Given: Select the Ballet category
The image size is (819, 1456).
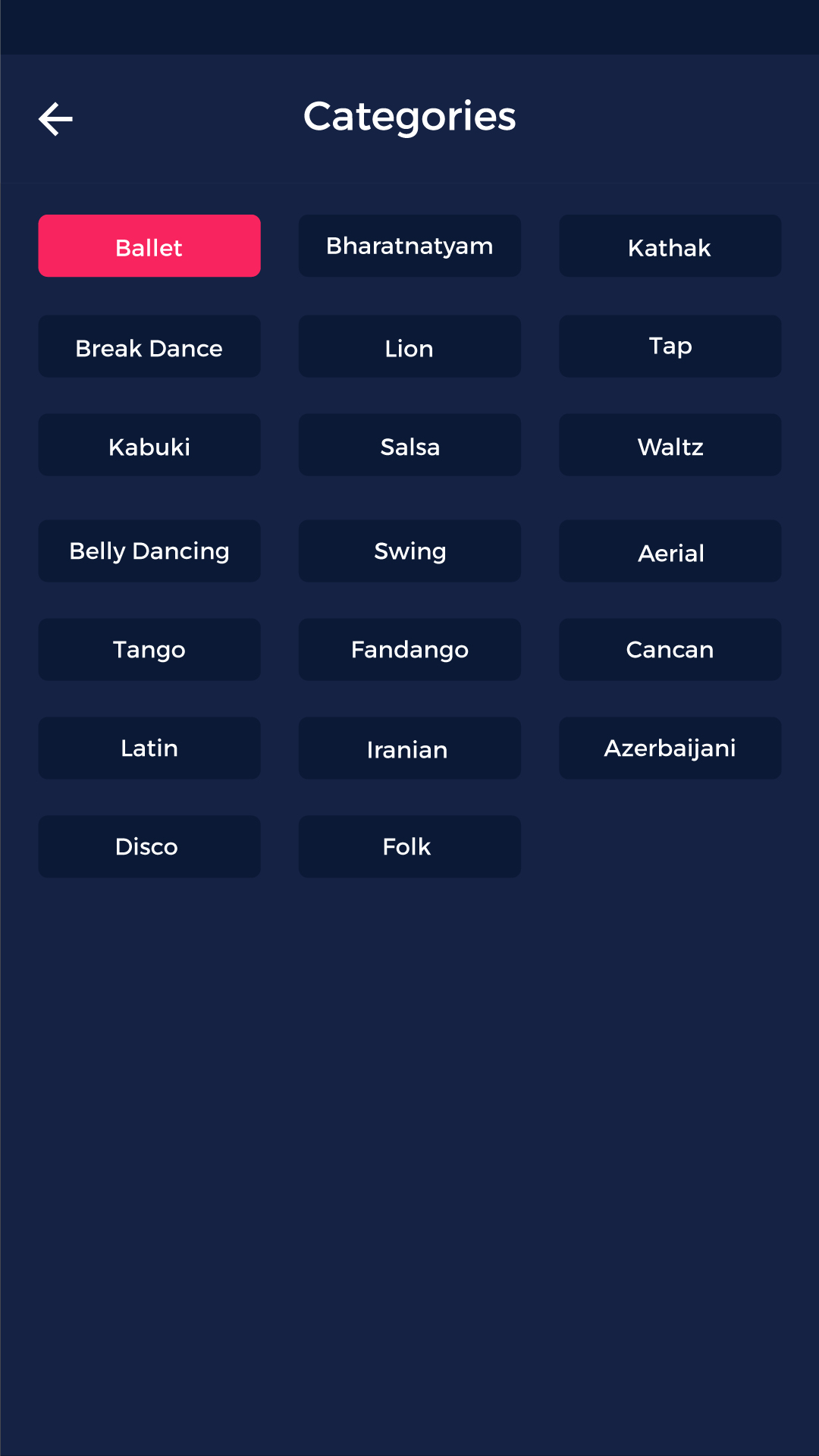Looking at the screenshot, I should point(149,246).
